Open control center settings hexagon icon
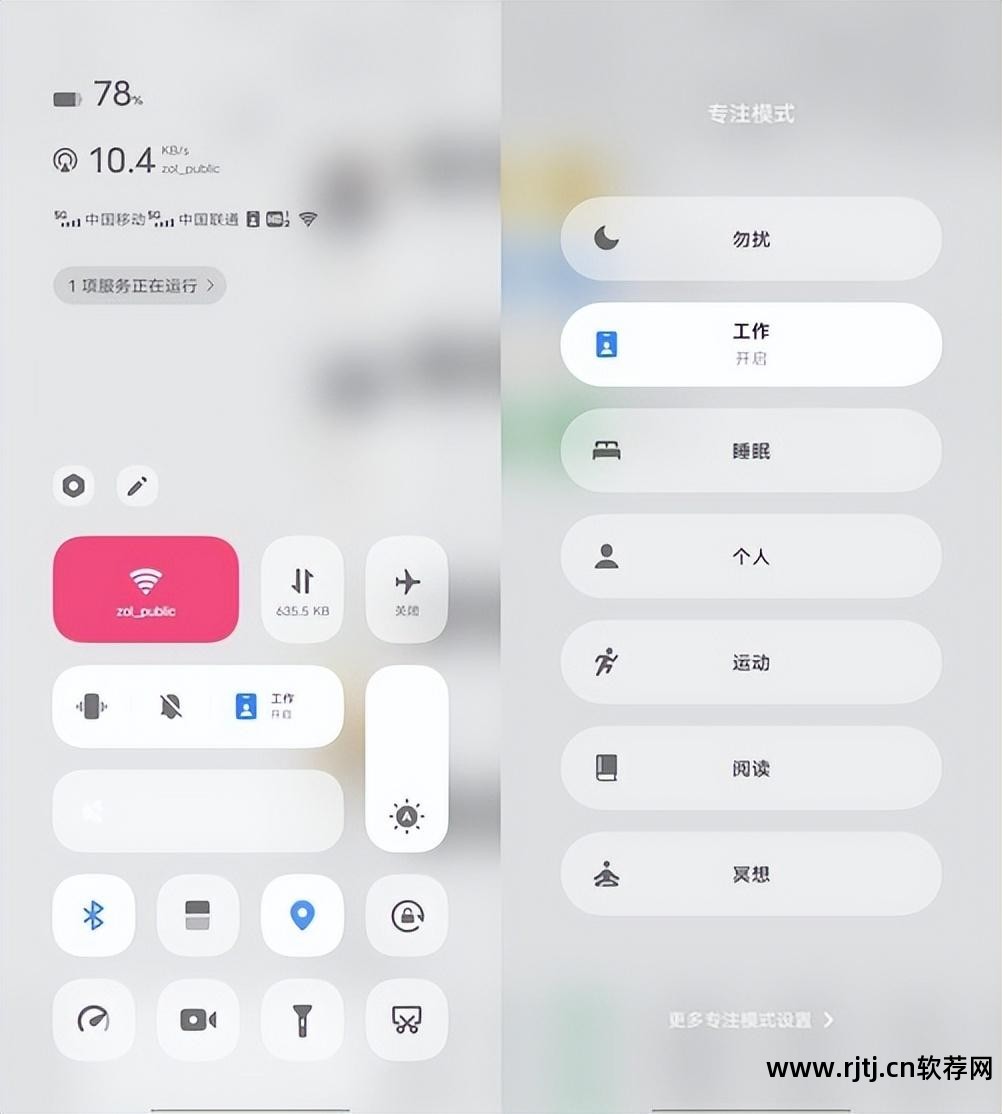This screenshot has height=1114, width=1002. pyautogui.click(x=73, y=487)
